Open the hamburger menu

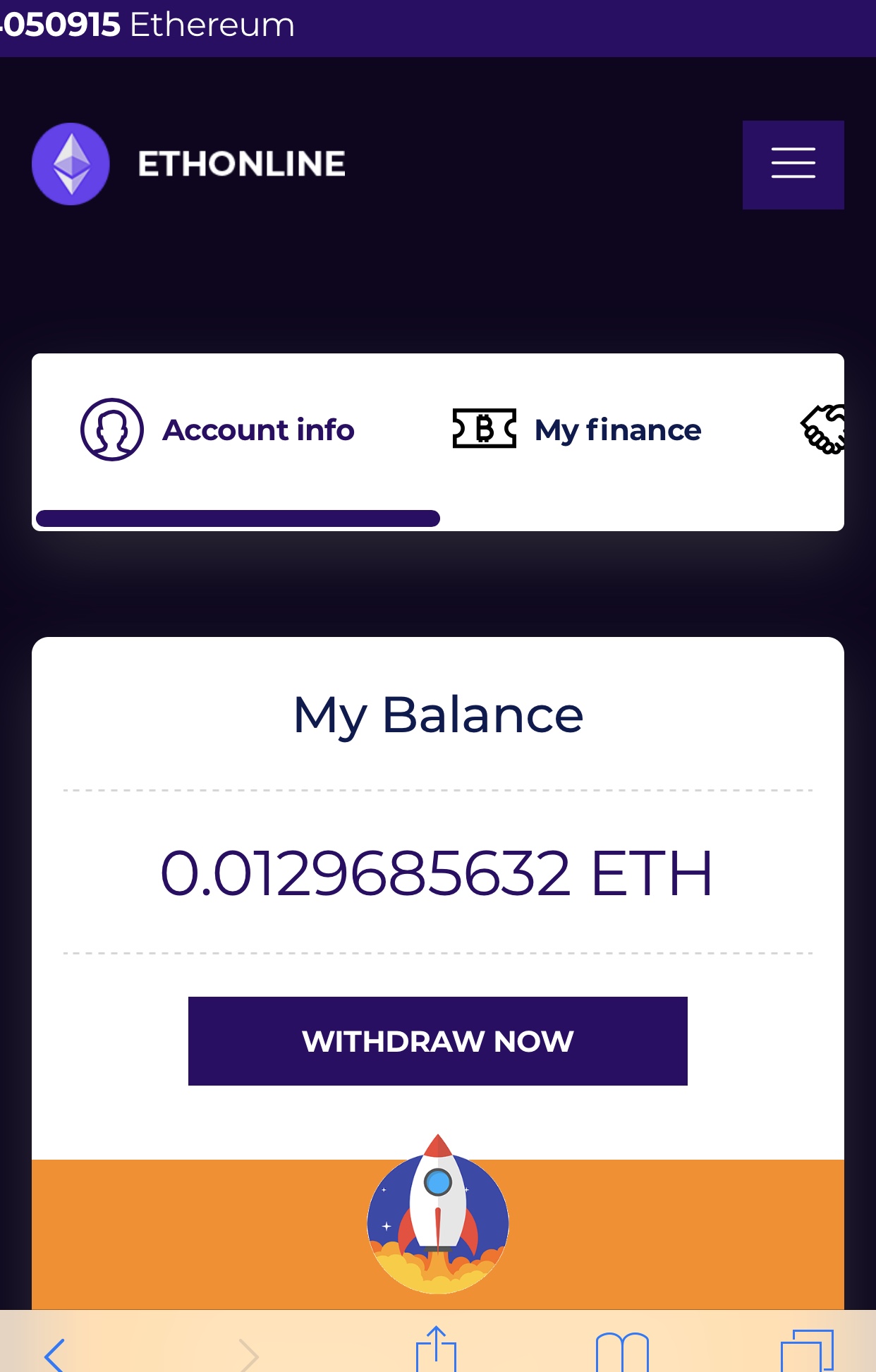click(793, 164)
